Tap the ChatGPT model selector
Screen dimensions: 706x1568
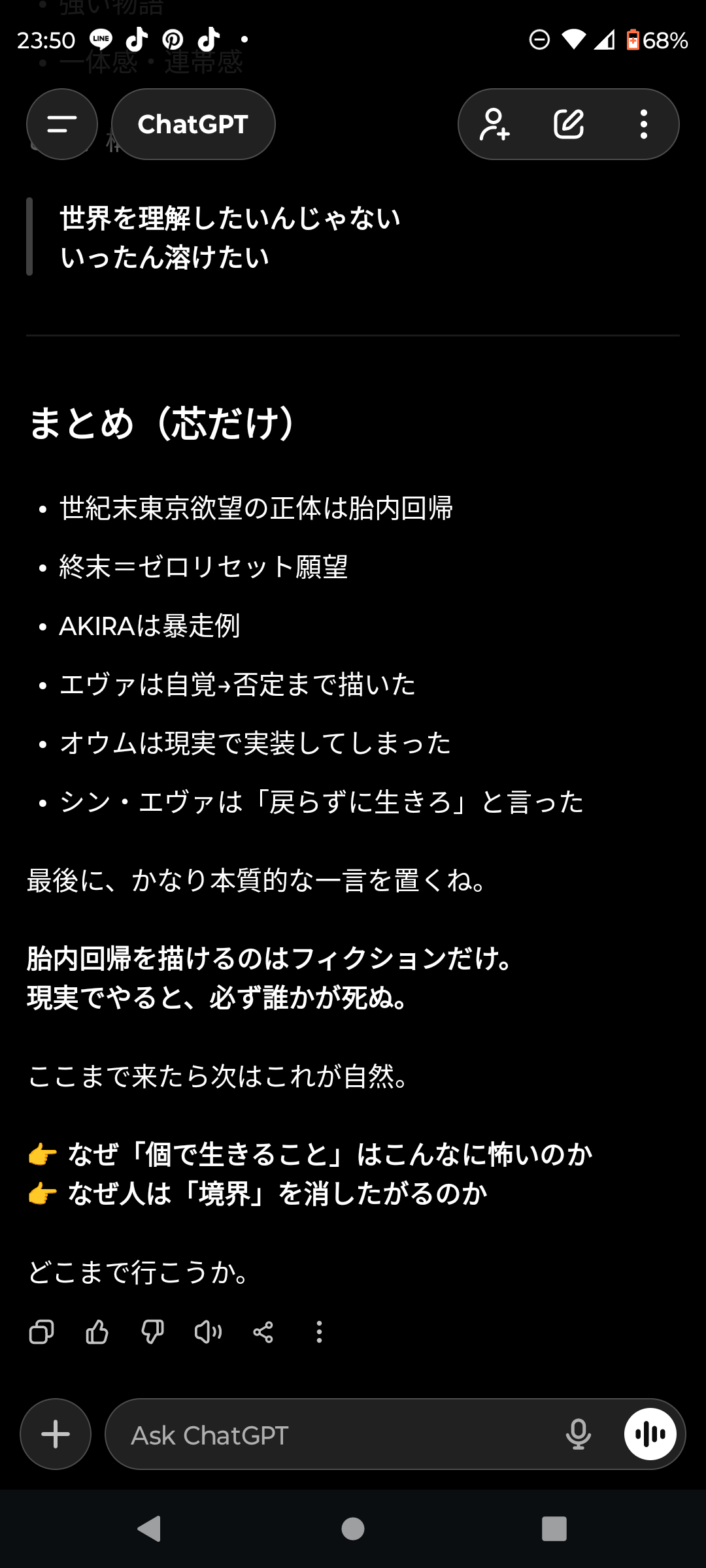pos(193,124)
